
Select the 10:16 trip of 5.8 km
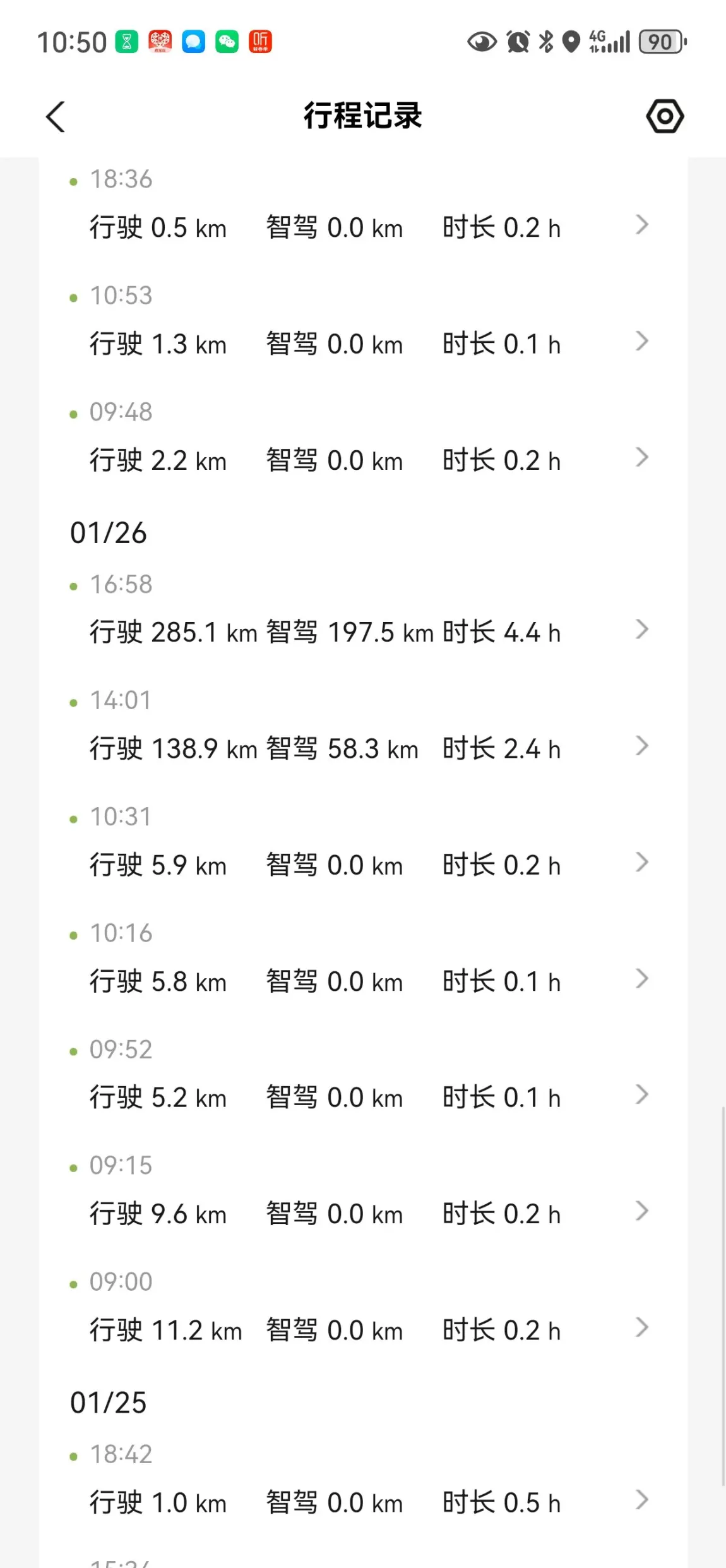(363, 960)
